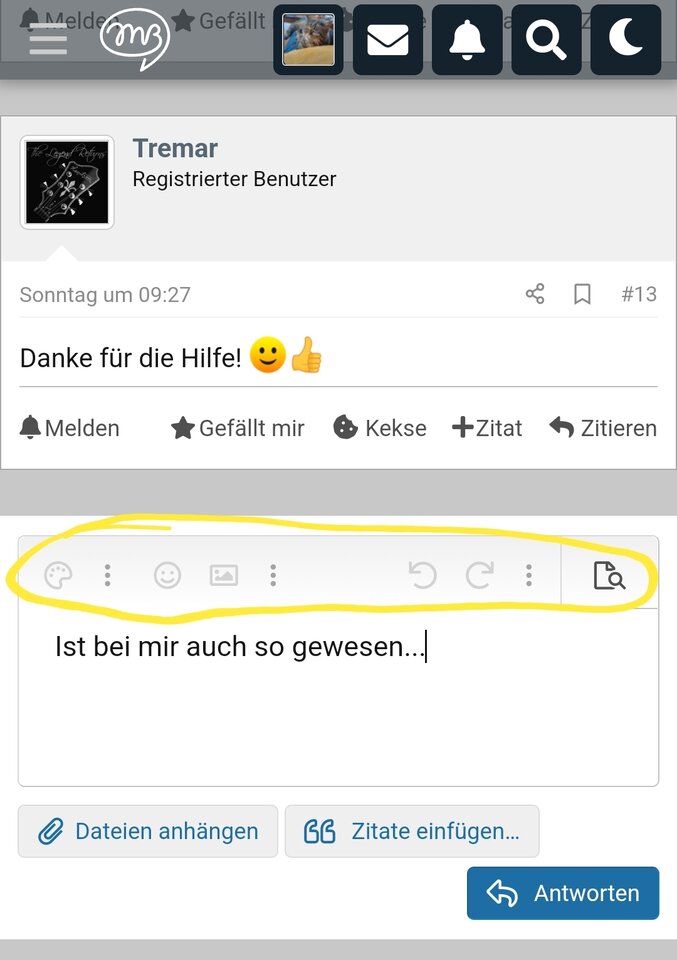Open the private messages envelope

tap(387, 40)
